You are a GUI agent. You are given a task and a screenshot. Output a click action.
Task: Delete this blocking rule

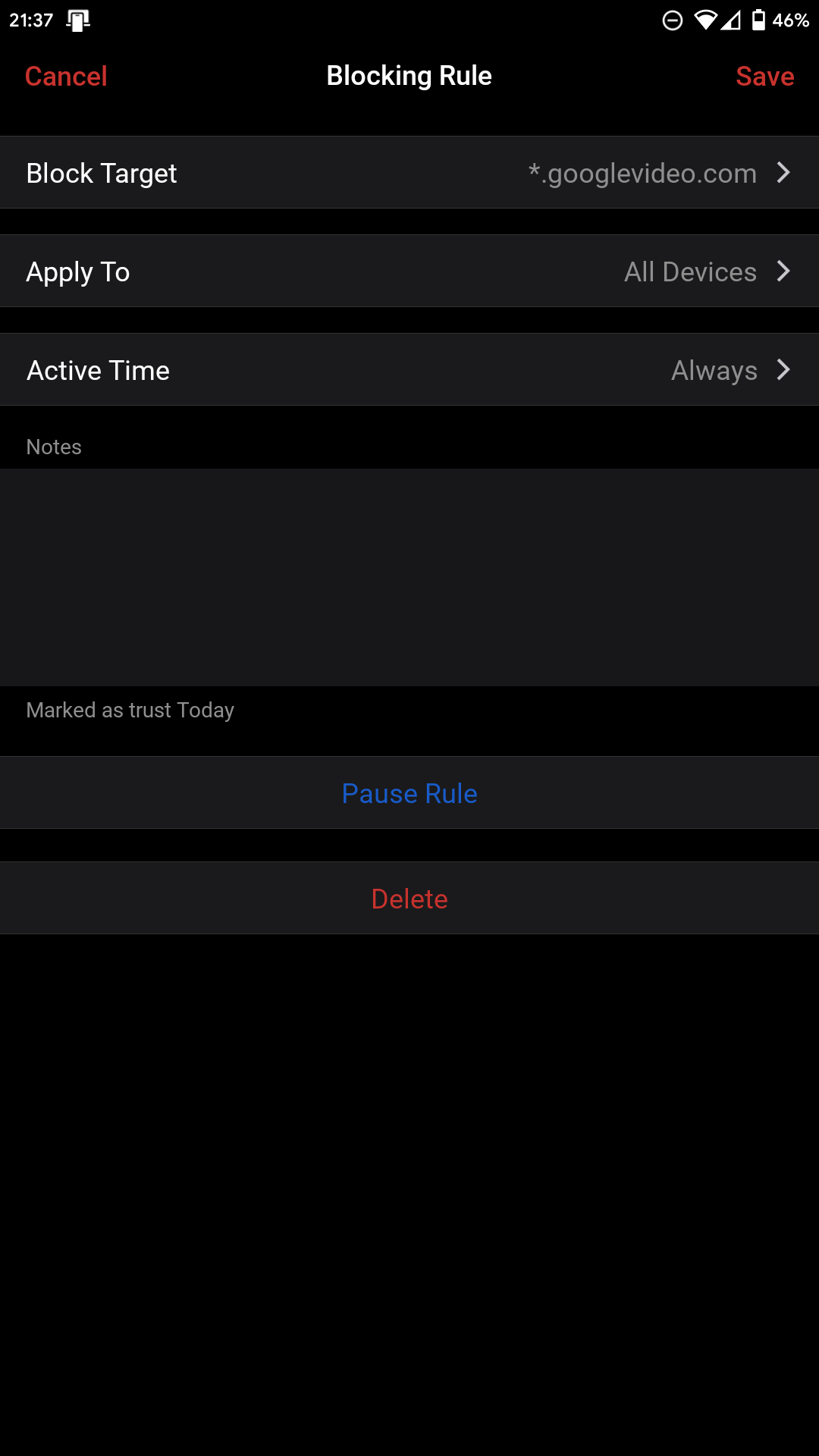point(409,899)
